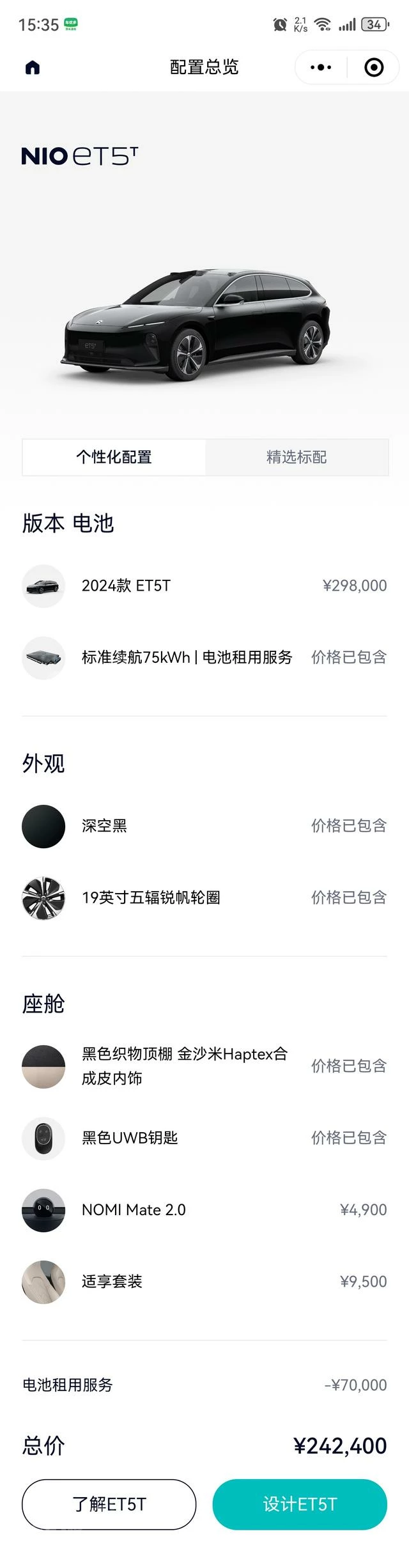Go to the mini program home page
This screenshot has height=1568, width=409.
pyautogui.click(x=33, y=67)
